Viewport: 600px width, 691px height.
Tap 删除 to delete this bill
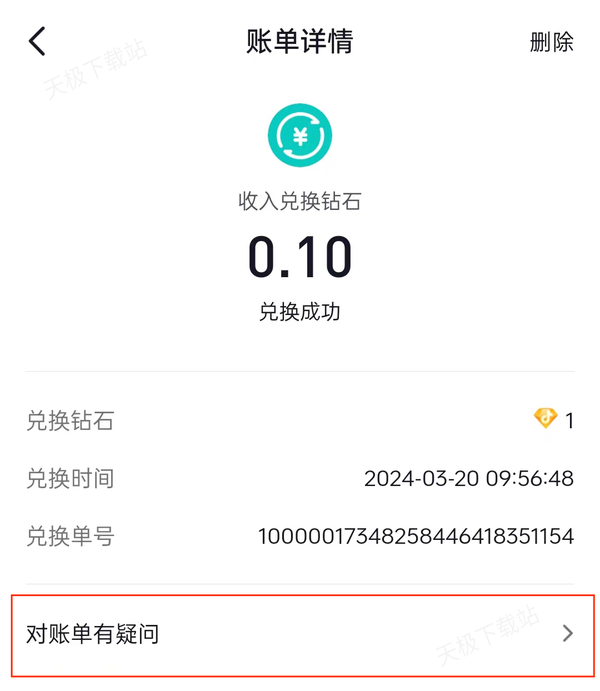point(551,42)
